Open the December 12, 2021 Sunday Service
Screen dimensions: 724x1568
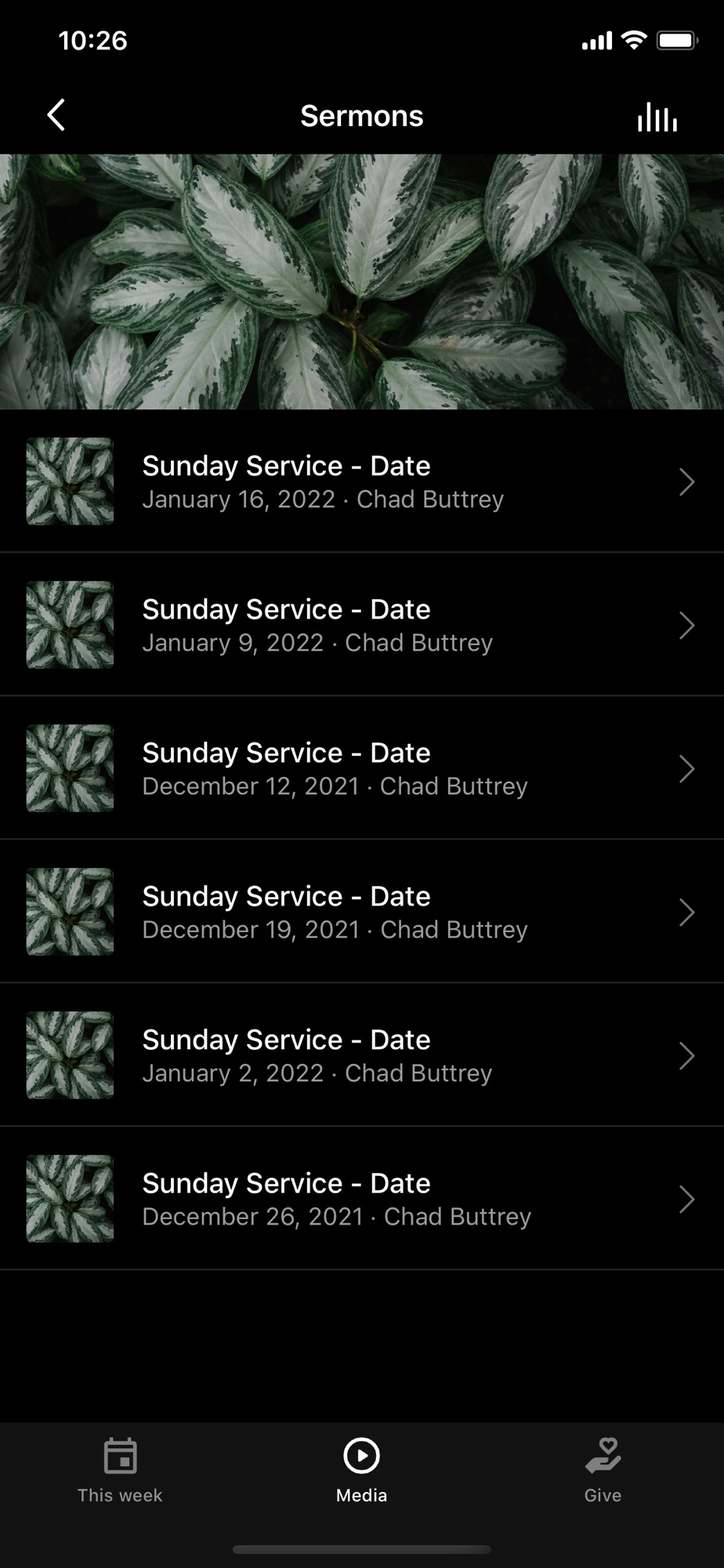(x=360, y=768)
